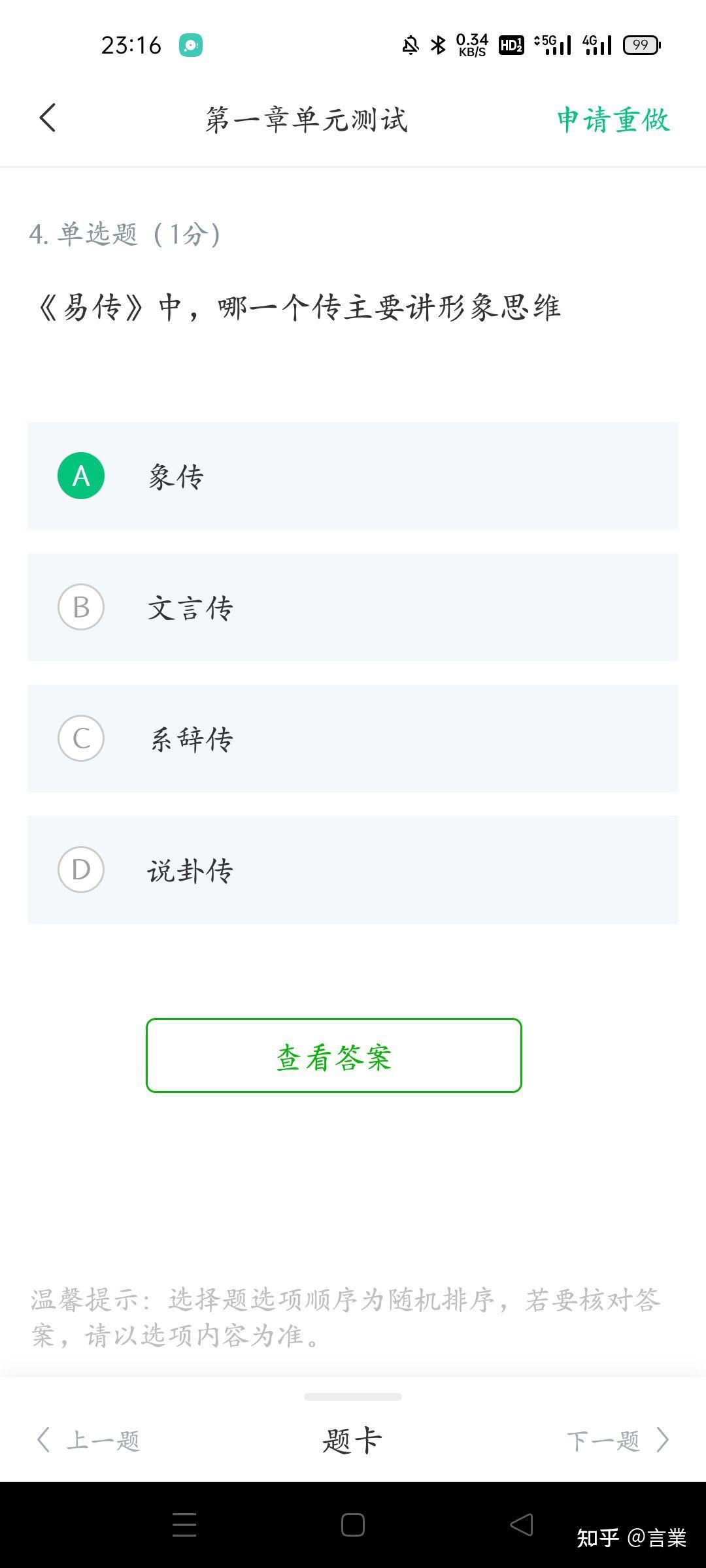Tap the system home button
The image size is (706, 1568).
coord(353,1525)
